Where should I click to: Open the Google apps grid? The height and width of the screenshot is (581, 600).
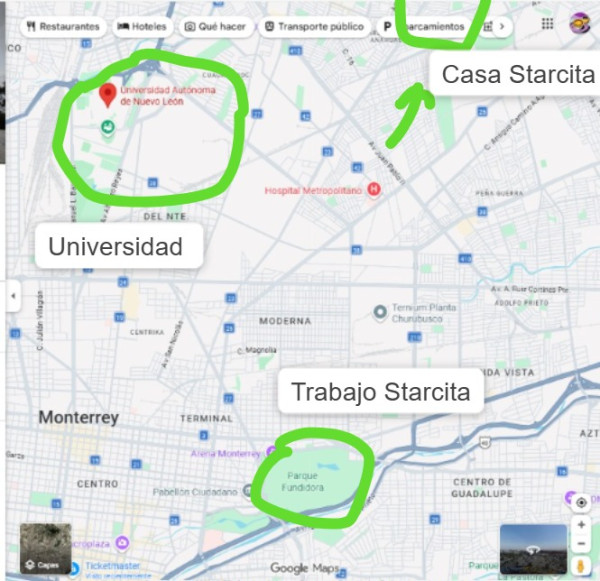tap(547, 24)
